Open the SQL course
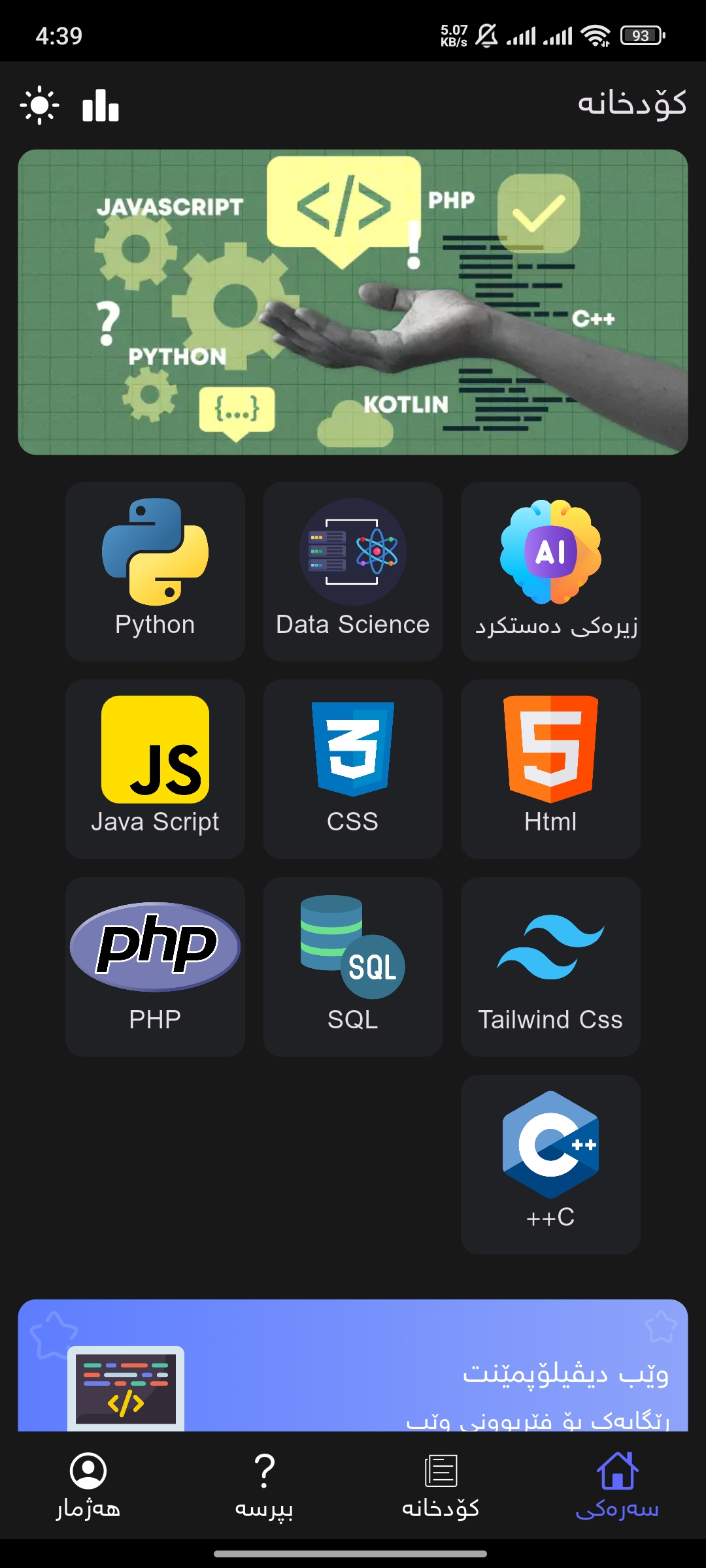This screenshot has width=706, height=1568. tap(352, 966)
